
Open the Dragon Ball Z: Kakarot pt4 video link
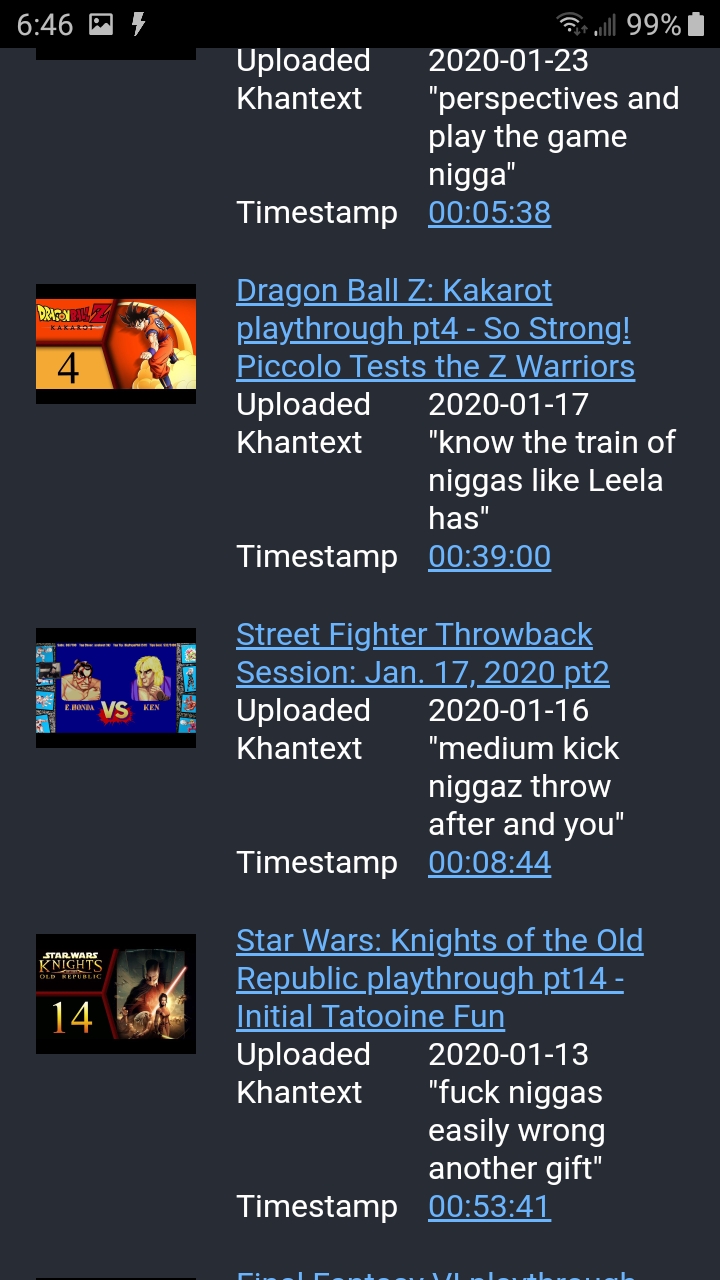pyautogui.click(x=435, y=329)
